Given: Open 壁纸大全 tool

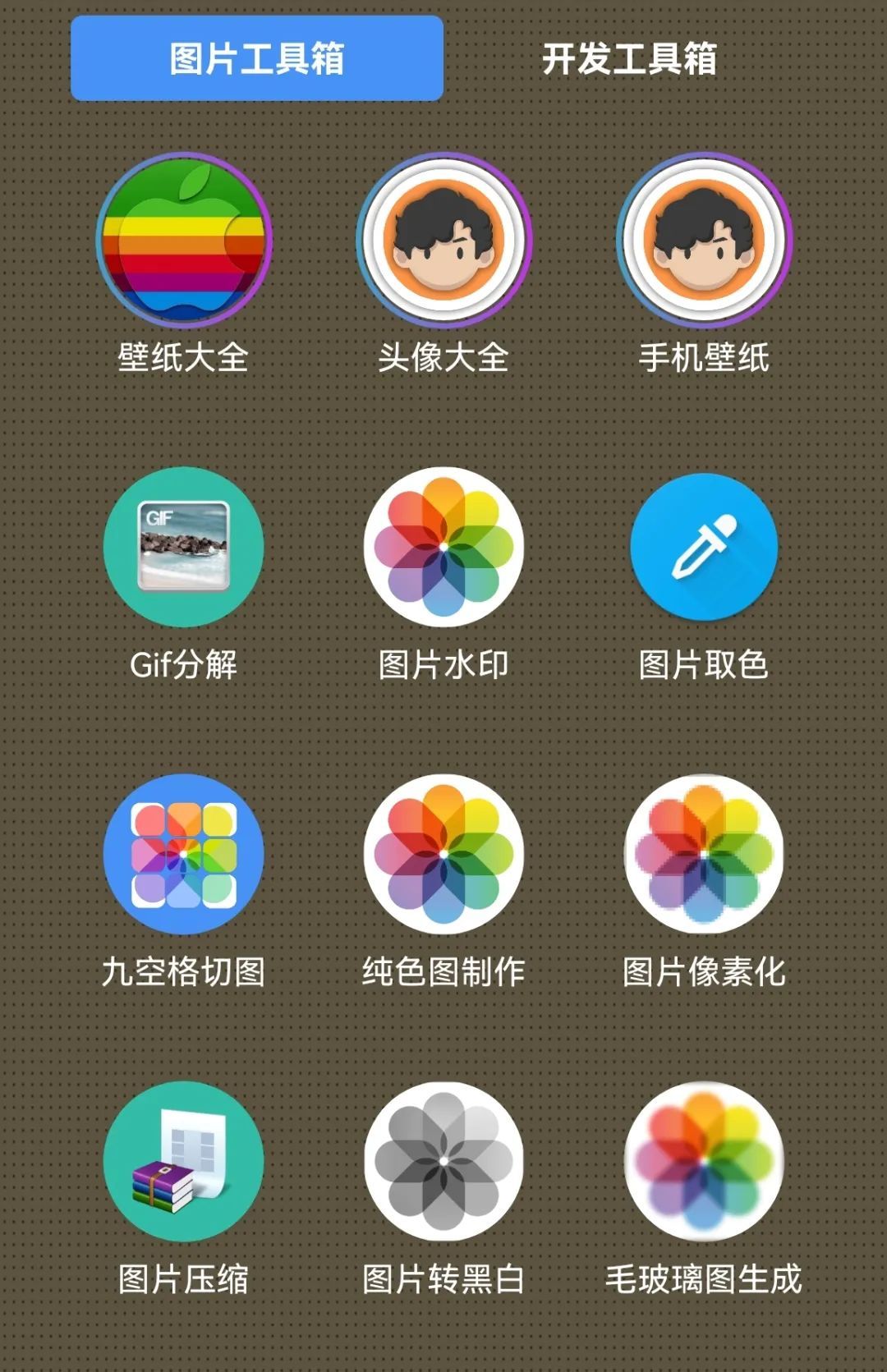Looking at the screenshot, I should [x=183, y=240].
